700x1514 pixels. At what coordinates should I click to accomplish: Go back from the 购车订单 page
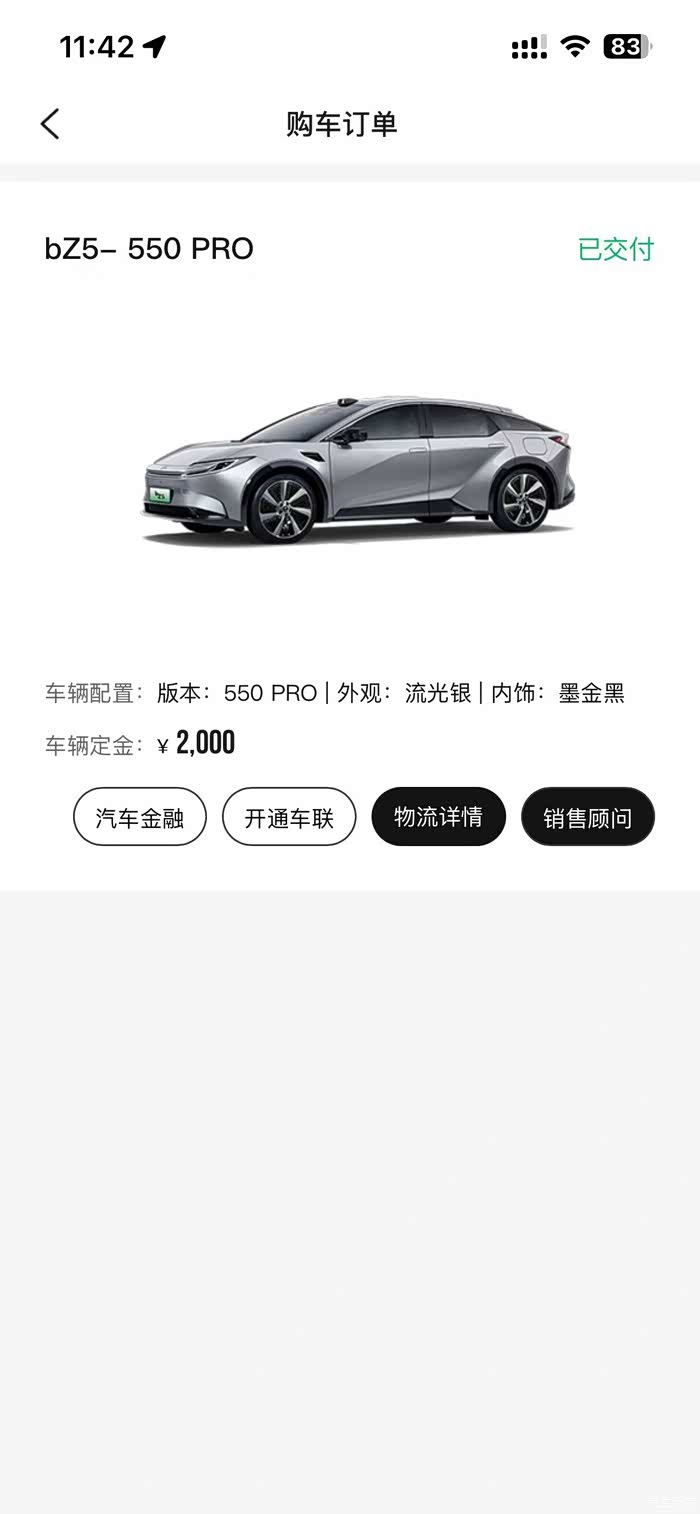(50, 124)
